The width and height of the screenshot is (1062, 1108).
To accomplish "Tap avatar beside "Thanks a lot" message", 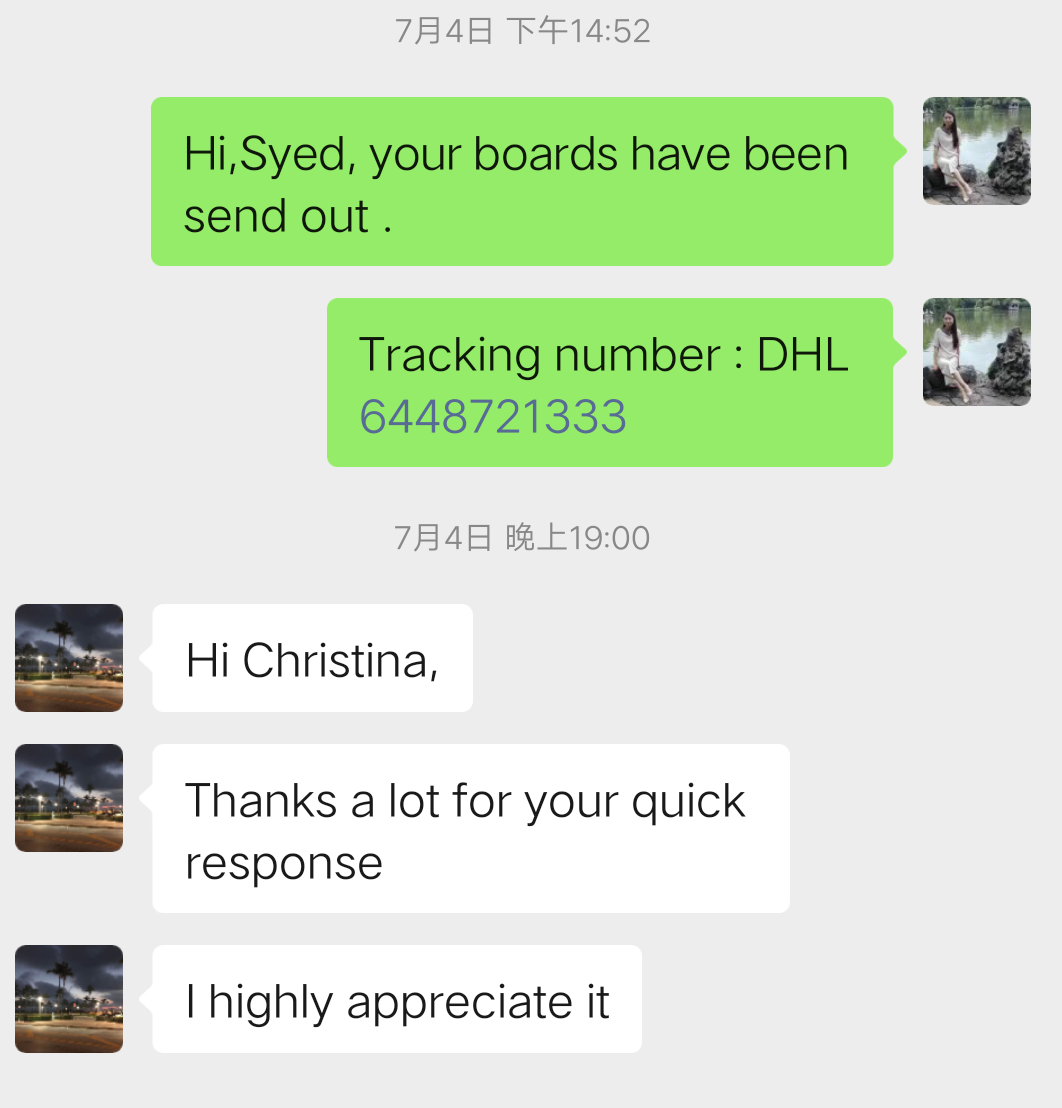I will pos(69,798).
